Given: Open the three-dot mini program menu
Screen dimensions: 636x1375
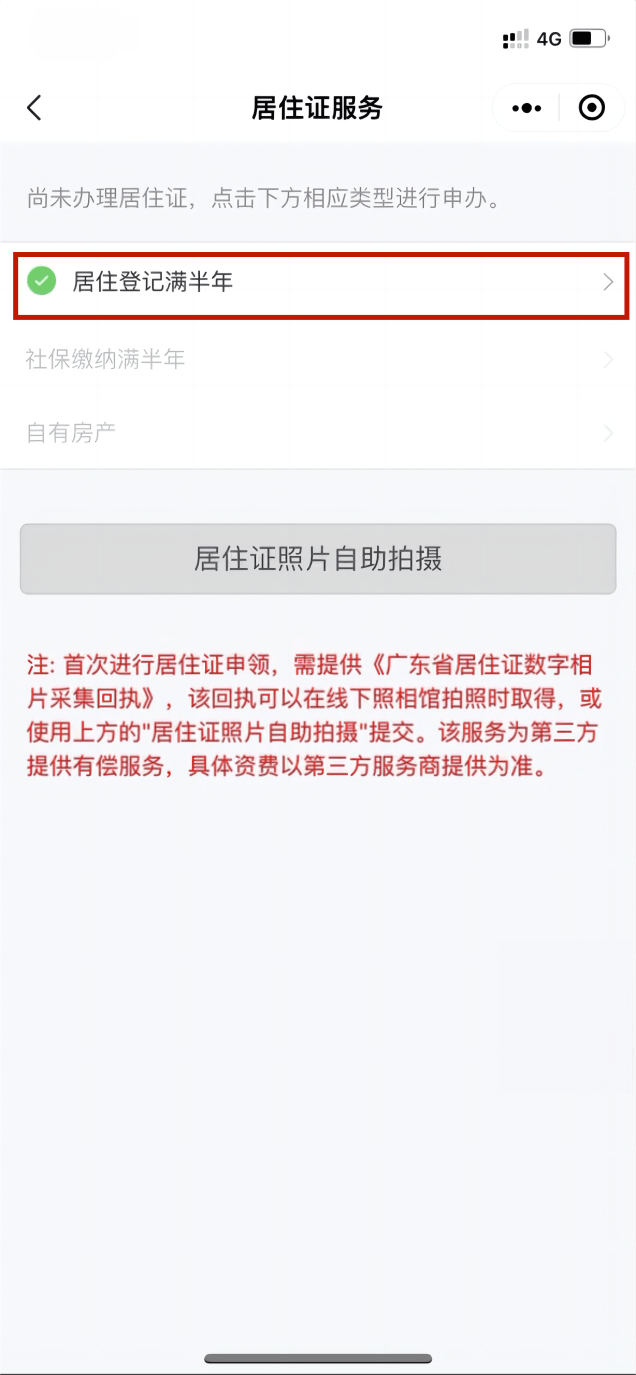Looking at the screenshot, I should click(x=526, y=108).
